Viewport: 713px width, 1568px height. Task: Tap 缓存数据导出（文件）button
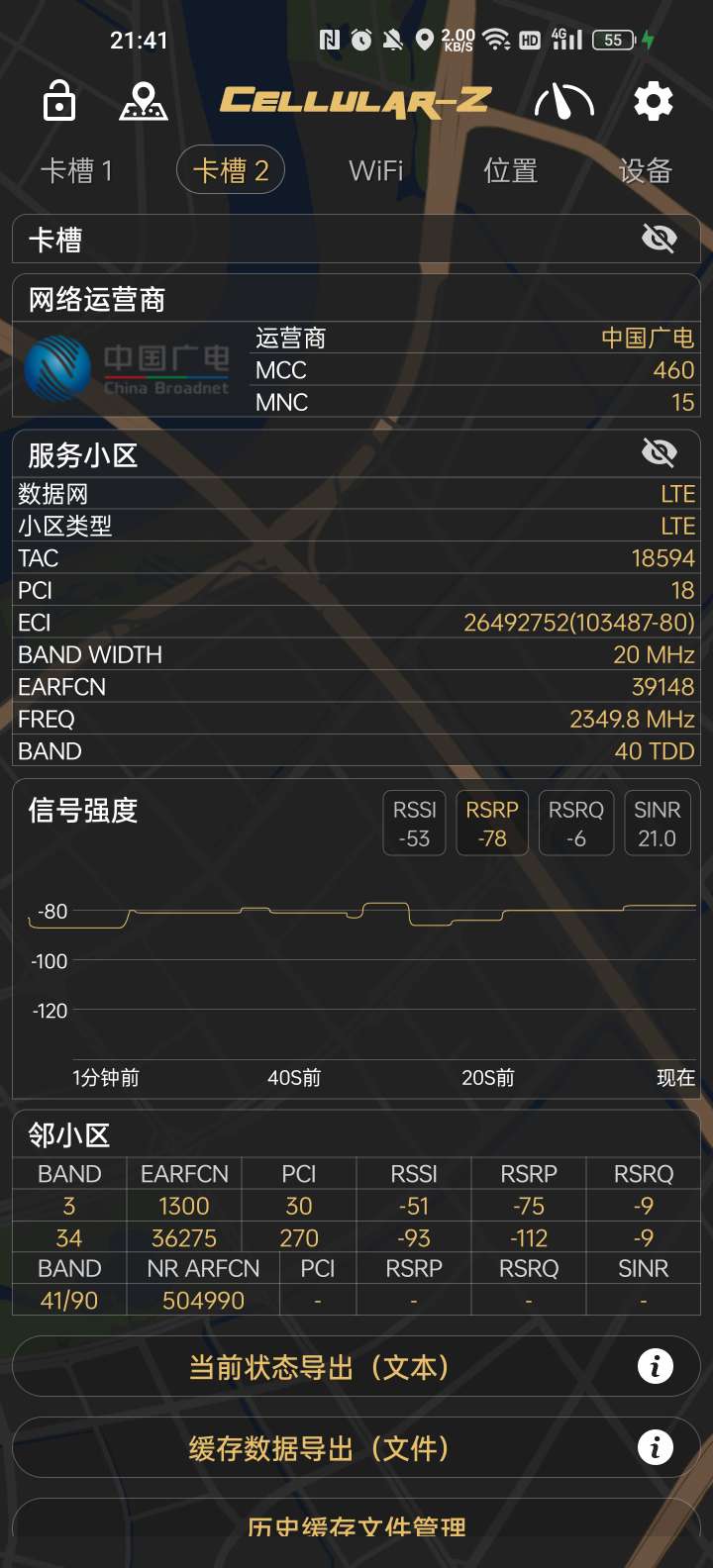click(x=319, y=1448)
